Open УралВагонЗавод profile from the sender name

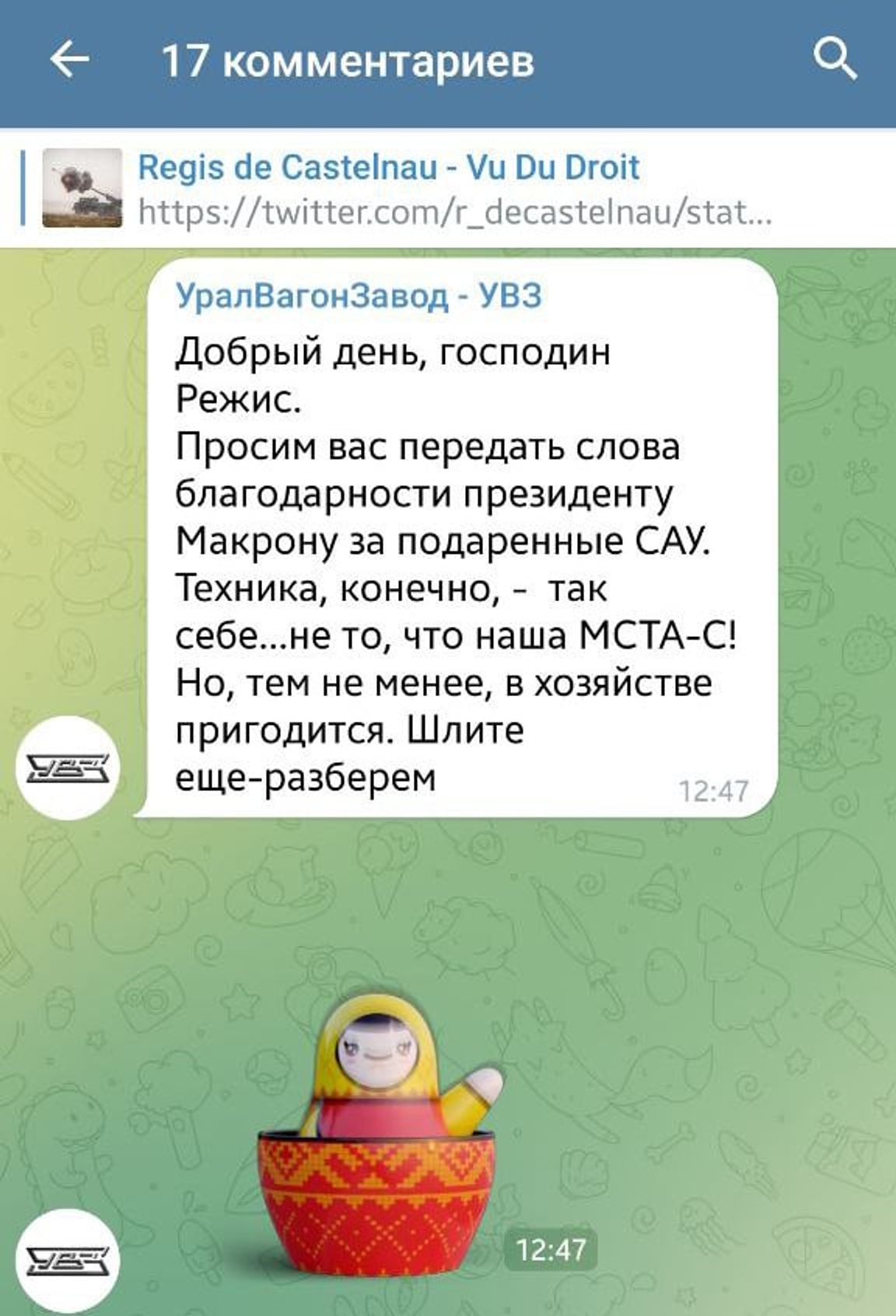coord(359,296)
